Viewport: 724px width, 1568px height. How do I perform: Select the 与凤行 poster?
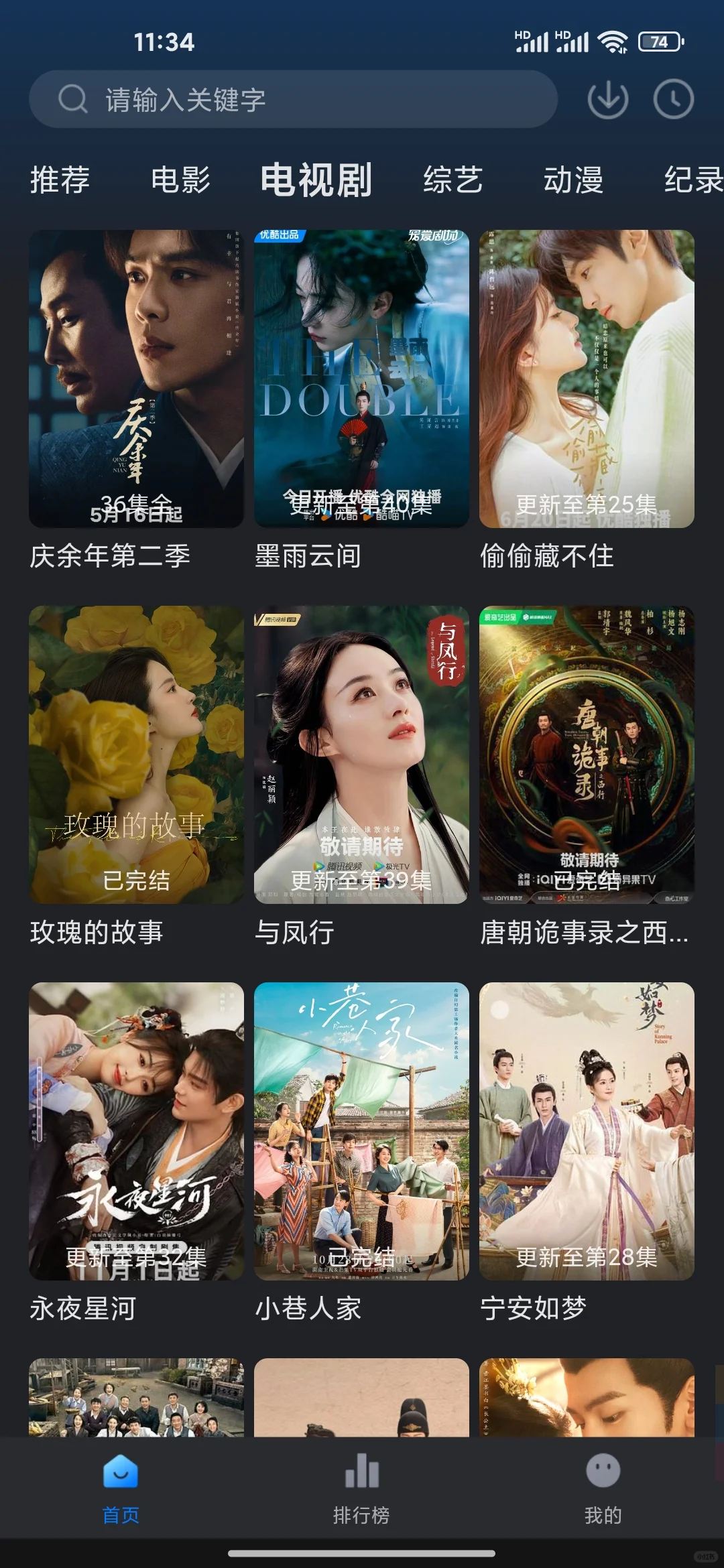[x=361, y=755]
